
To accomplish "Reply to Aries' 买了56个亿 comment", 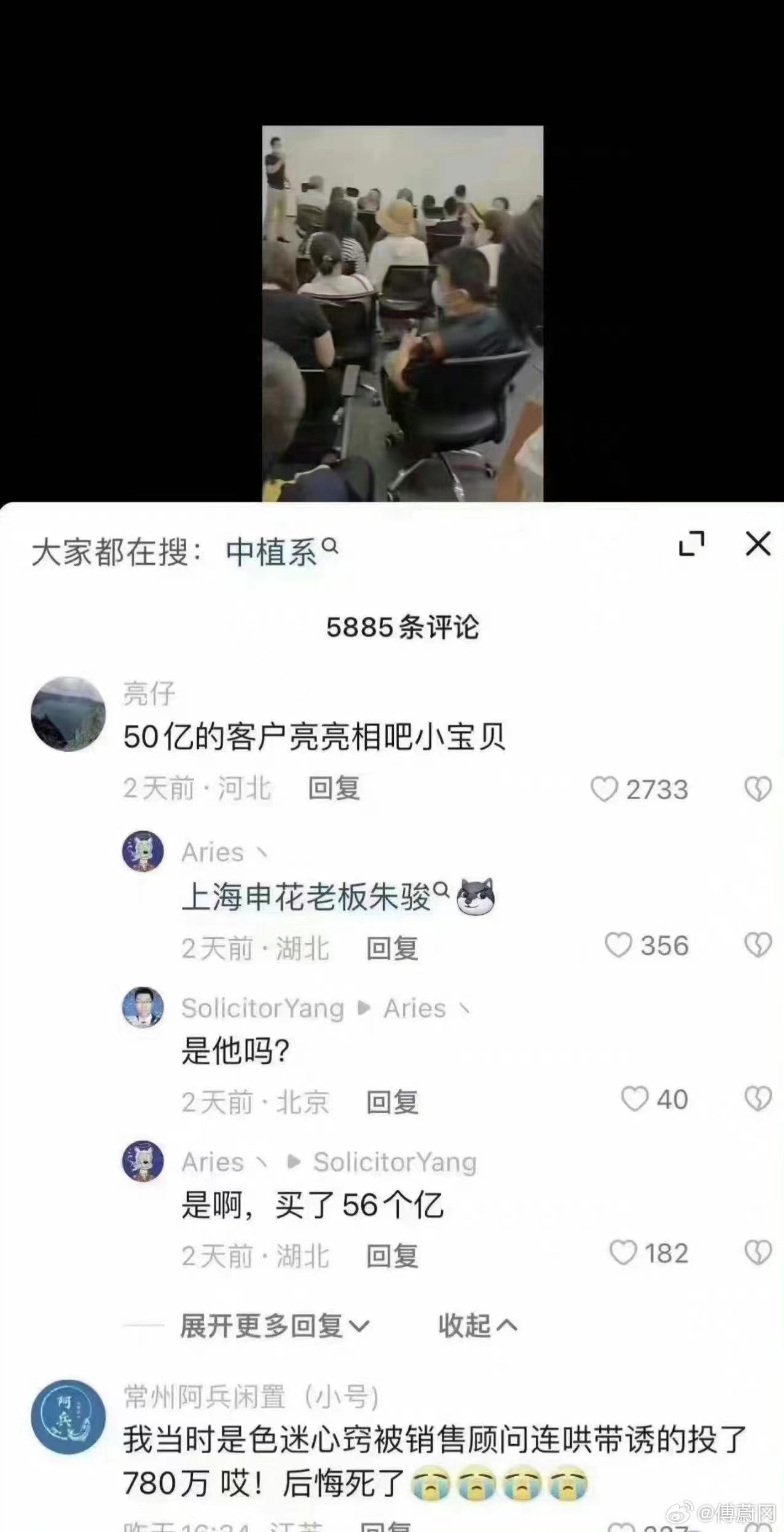I will 392,1255.
